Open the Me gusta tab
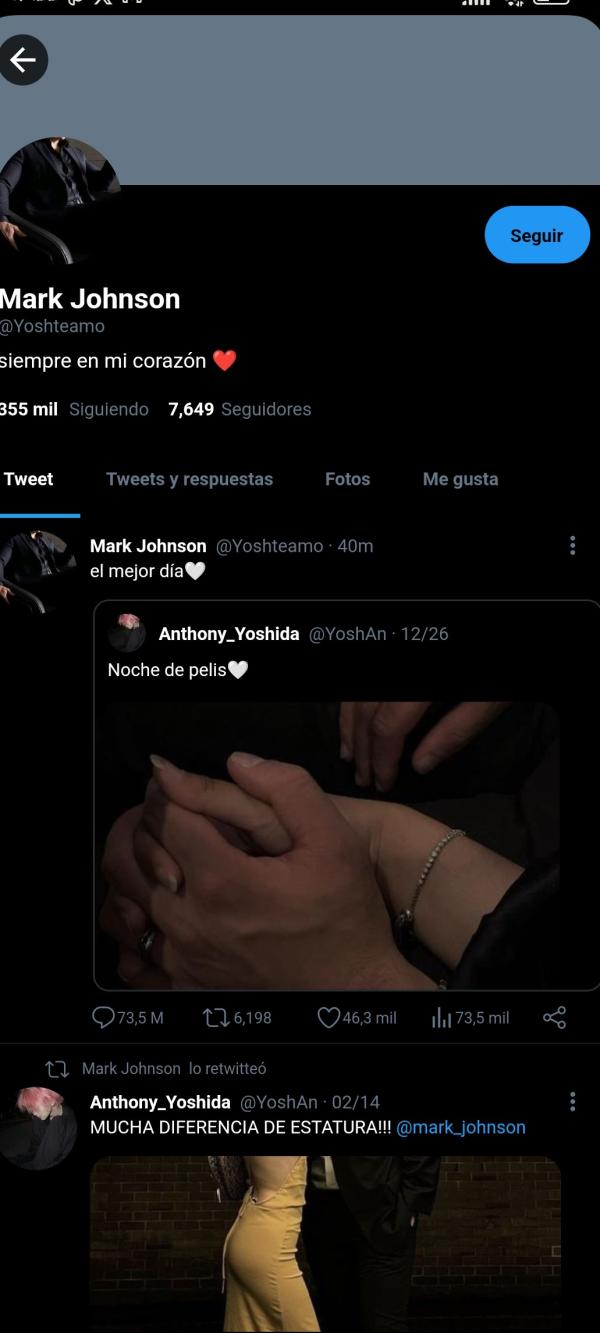600x1333 pixels. pyautogui.click(x=460, y=479)
